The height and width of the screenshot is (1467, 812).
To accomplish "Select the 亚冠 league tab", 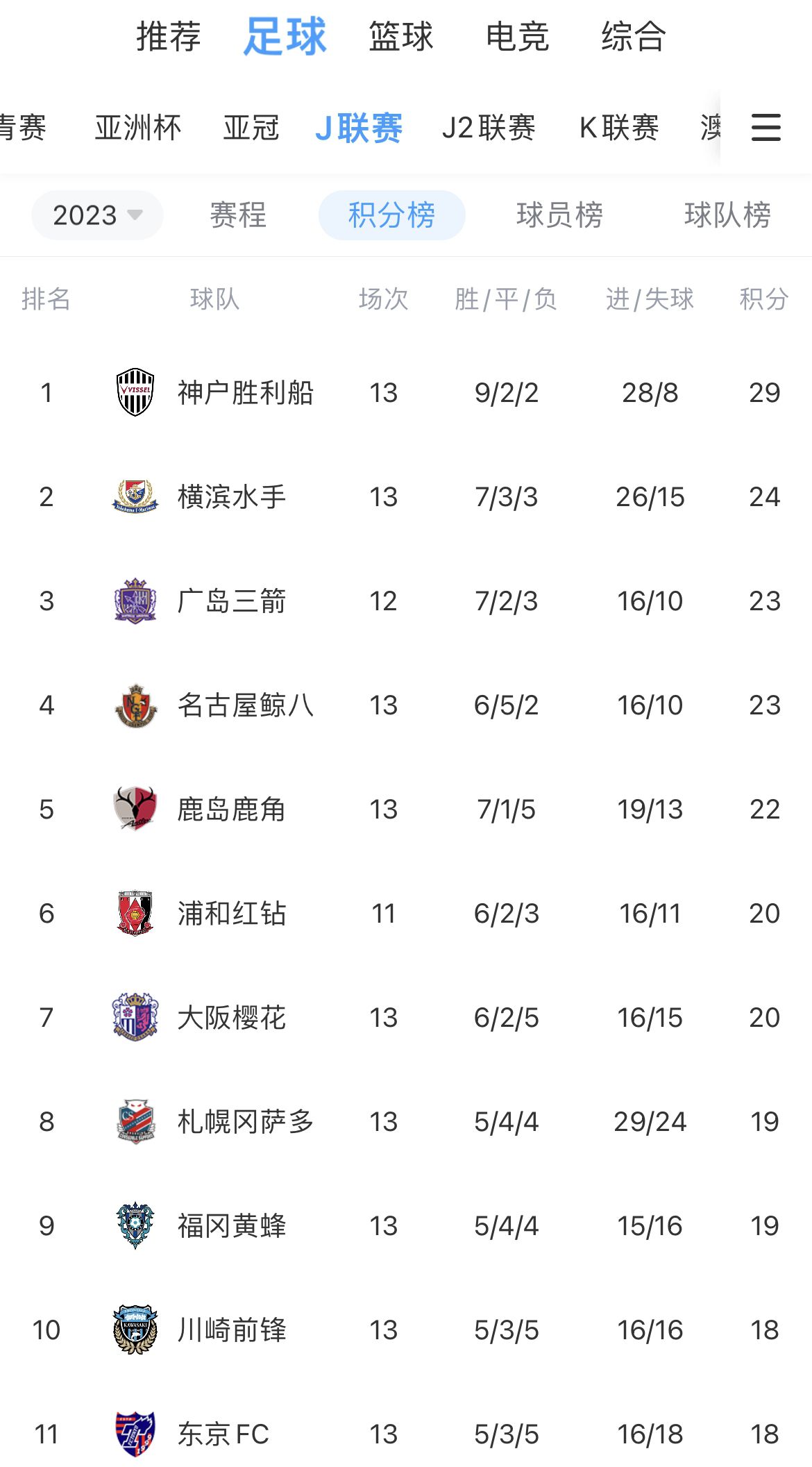I will coord(251,128).
